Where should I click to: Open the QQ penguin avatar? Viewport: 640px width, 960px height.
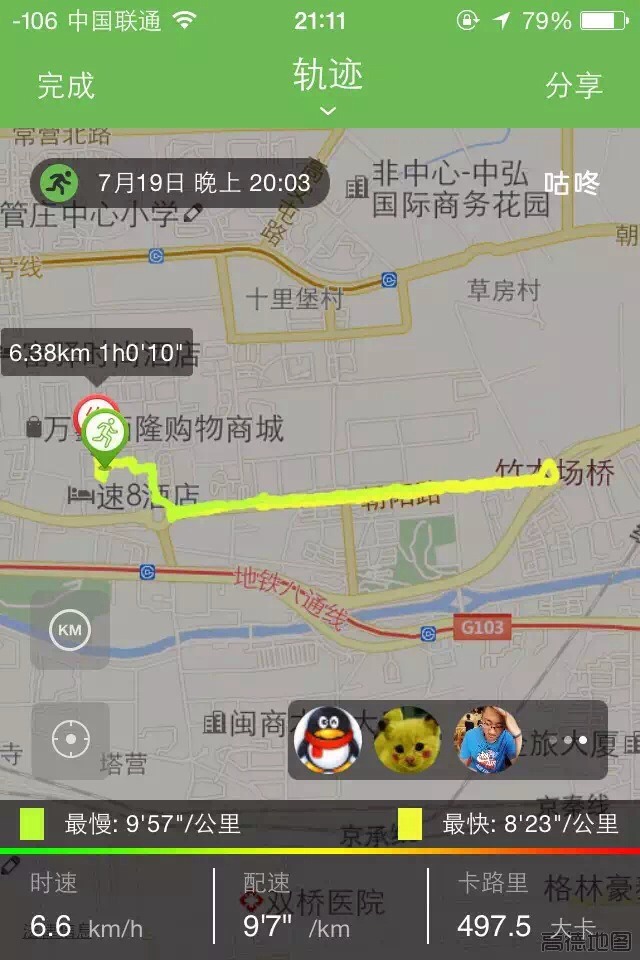tap(328, 740)
